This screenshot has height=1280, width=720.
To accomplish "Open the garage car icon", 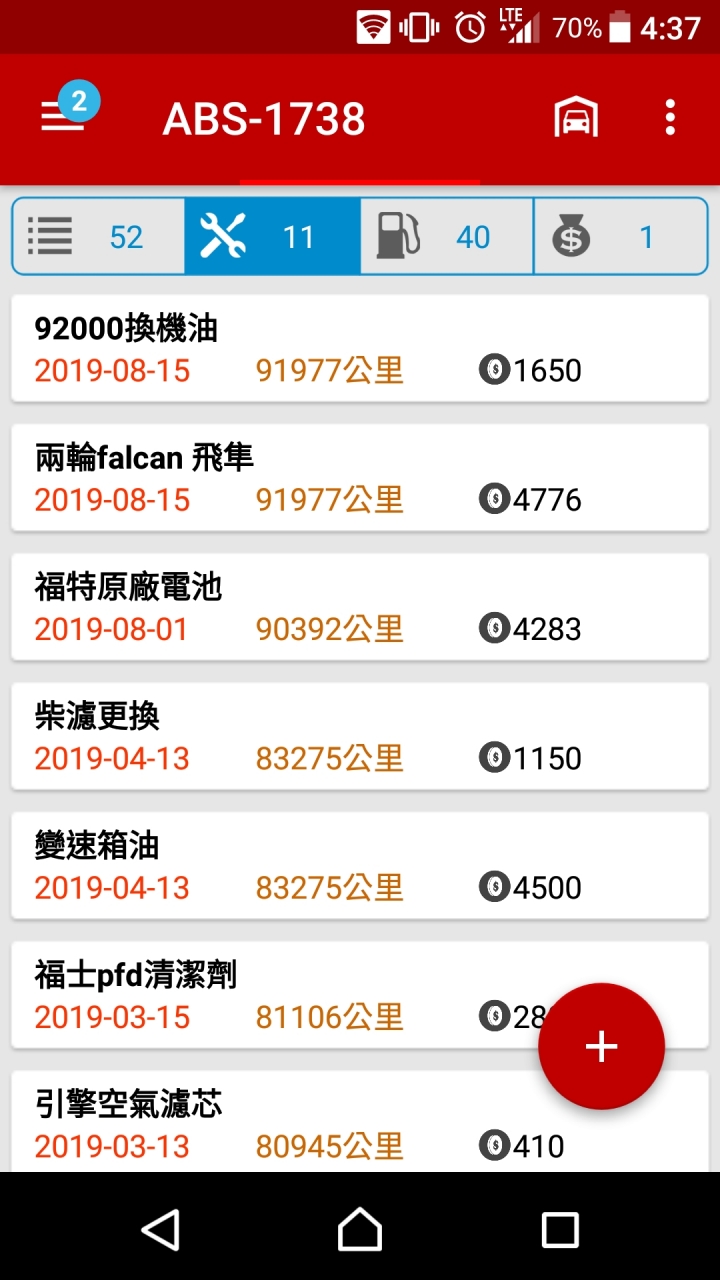I will [577, 118].
